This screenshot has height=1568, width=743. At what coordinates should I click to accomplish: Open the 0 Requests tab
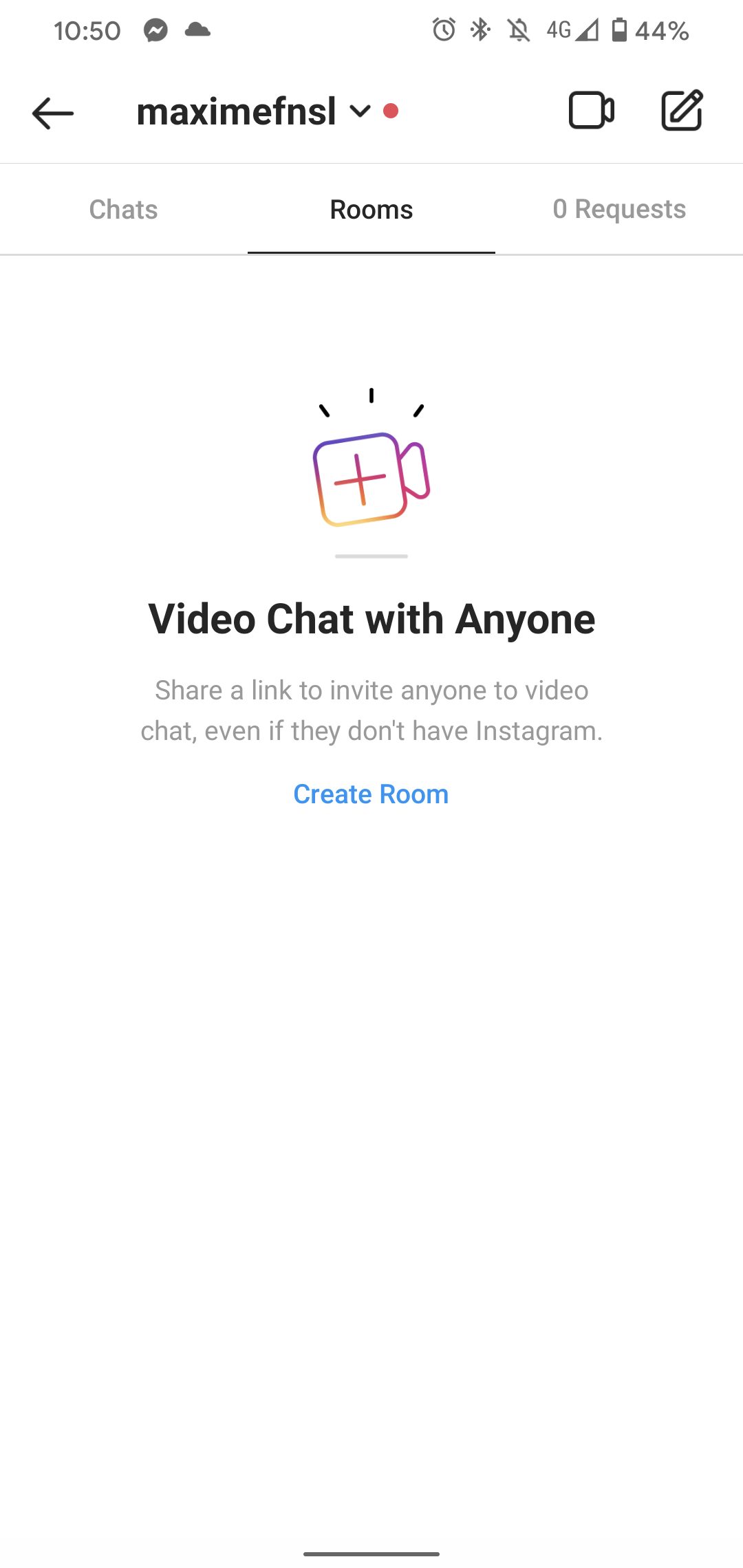(x=620, y=209)
